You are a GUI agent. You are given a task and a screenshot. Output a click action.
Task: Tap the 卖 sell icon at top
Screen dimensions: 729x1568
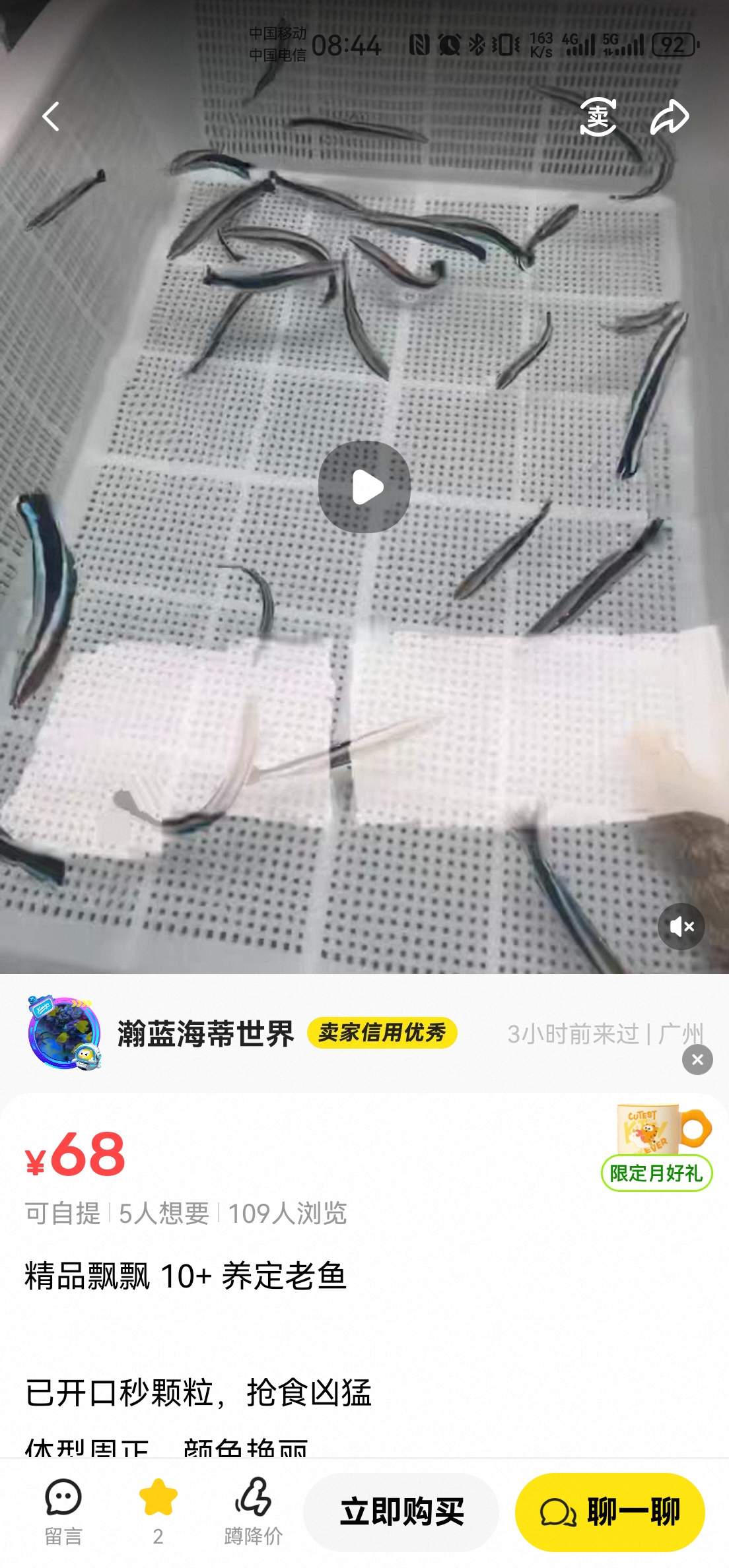click(x=598, y=117)
